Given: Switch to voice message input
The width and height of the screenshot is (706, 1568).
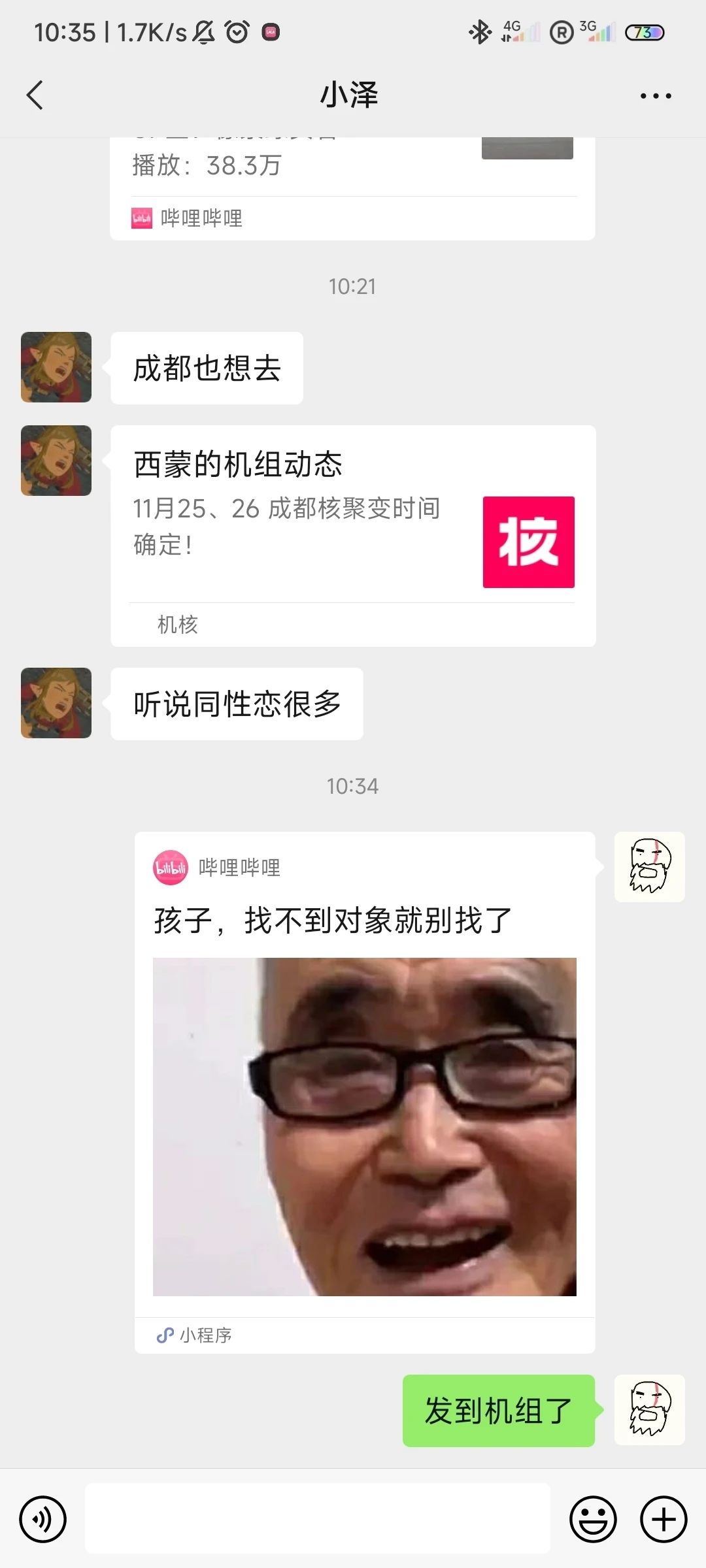Looking at the screenshot, I should tap(43, 1519).
